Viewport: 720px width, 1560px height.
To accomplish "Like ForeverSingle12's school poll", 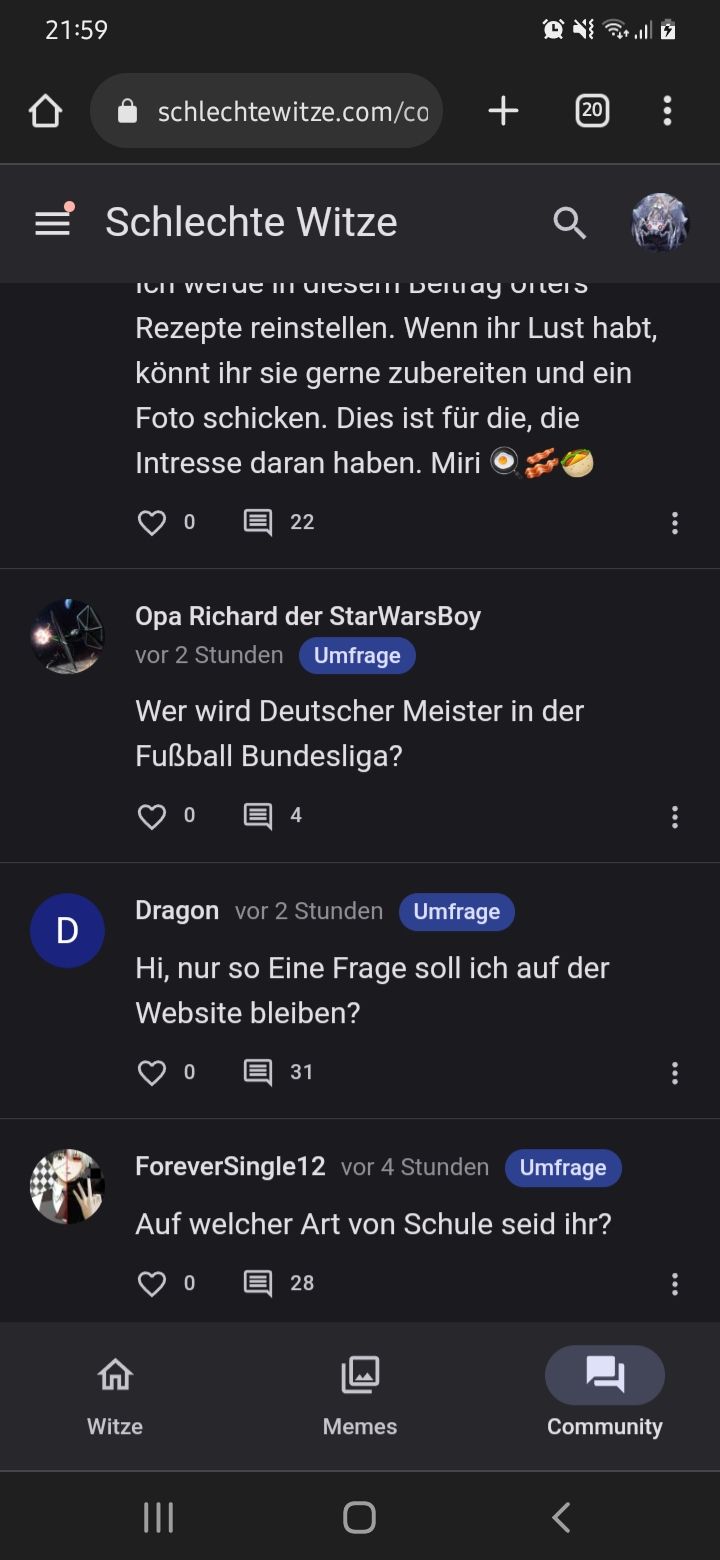I will [152, 1283].
